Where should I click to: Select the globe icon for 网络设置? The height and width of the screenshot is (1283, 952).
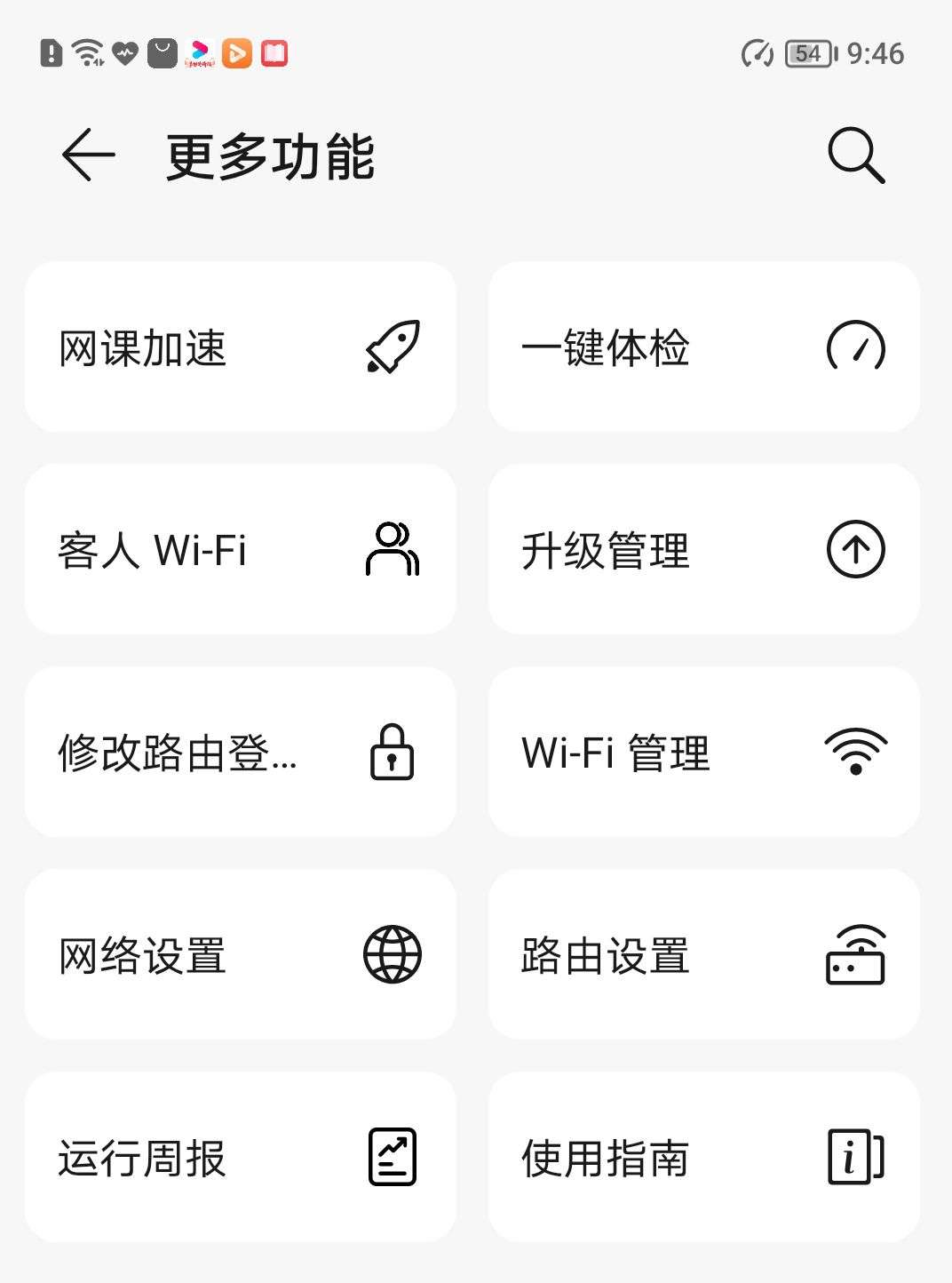392,954
